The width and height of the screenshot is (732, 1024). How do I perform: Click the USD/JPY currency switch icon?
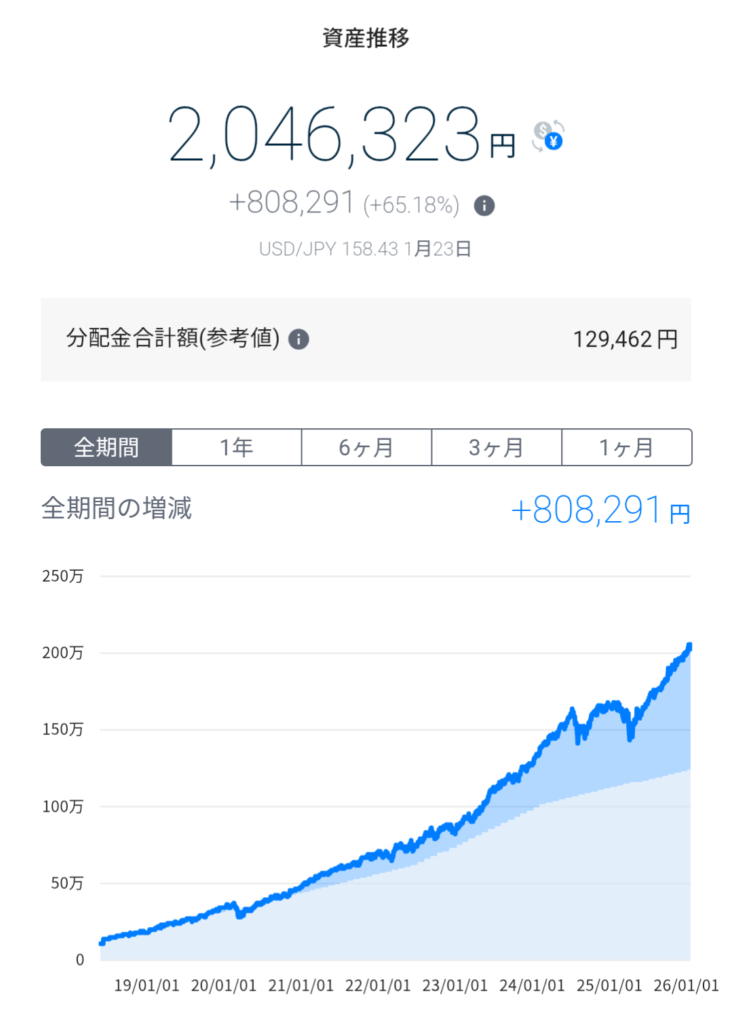pyautogui.click(x=546, y=136)
